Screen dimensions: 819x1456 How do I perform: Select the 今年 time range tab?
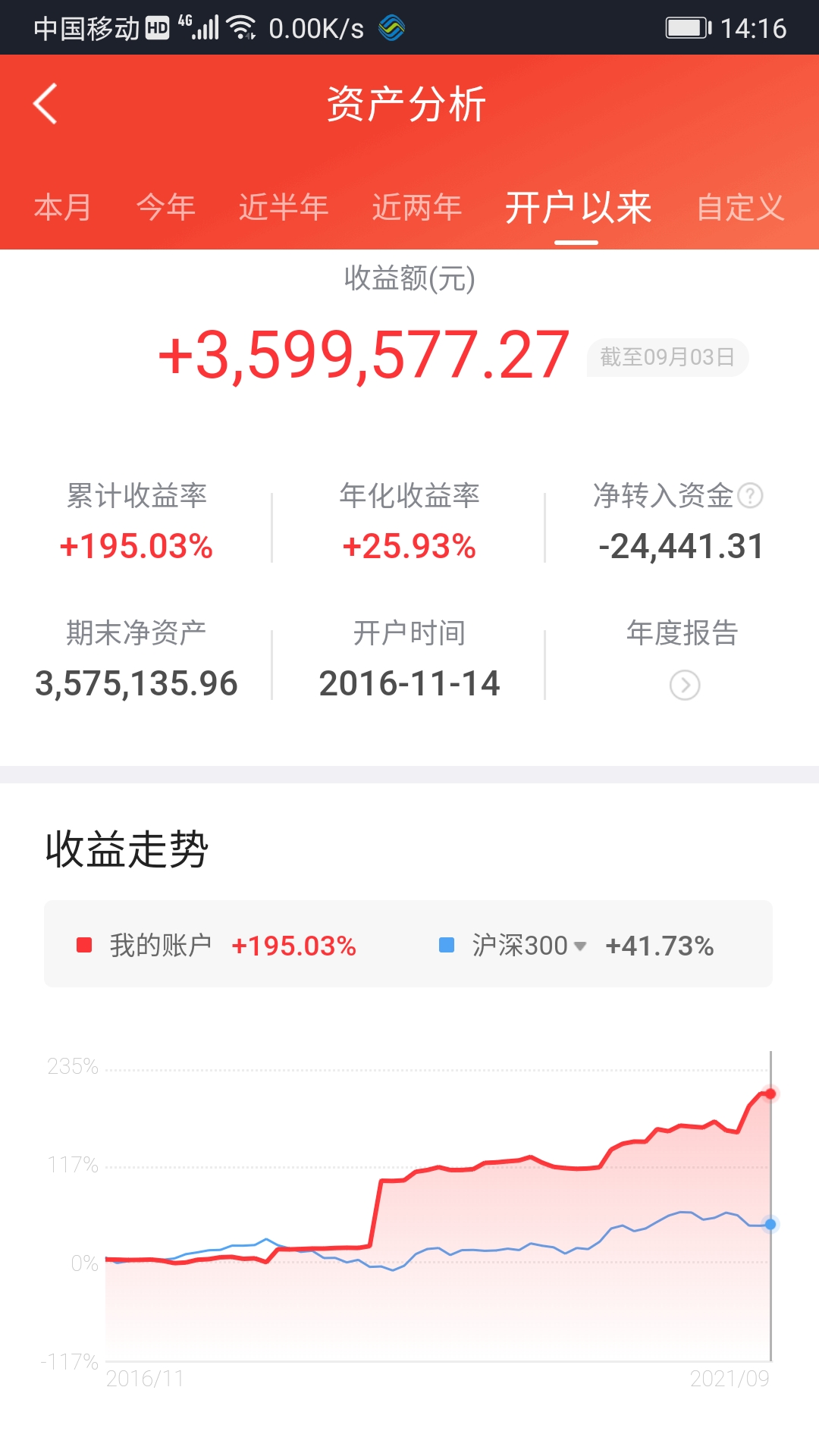165,207
